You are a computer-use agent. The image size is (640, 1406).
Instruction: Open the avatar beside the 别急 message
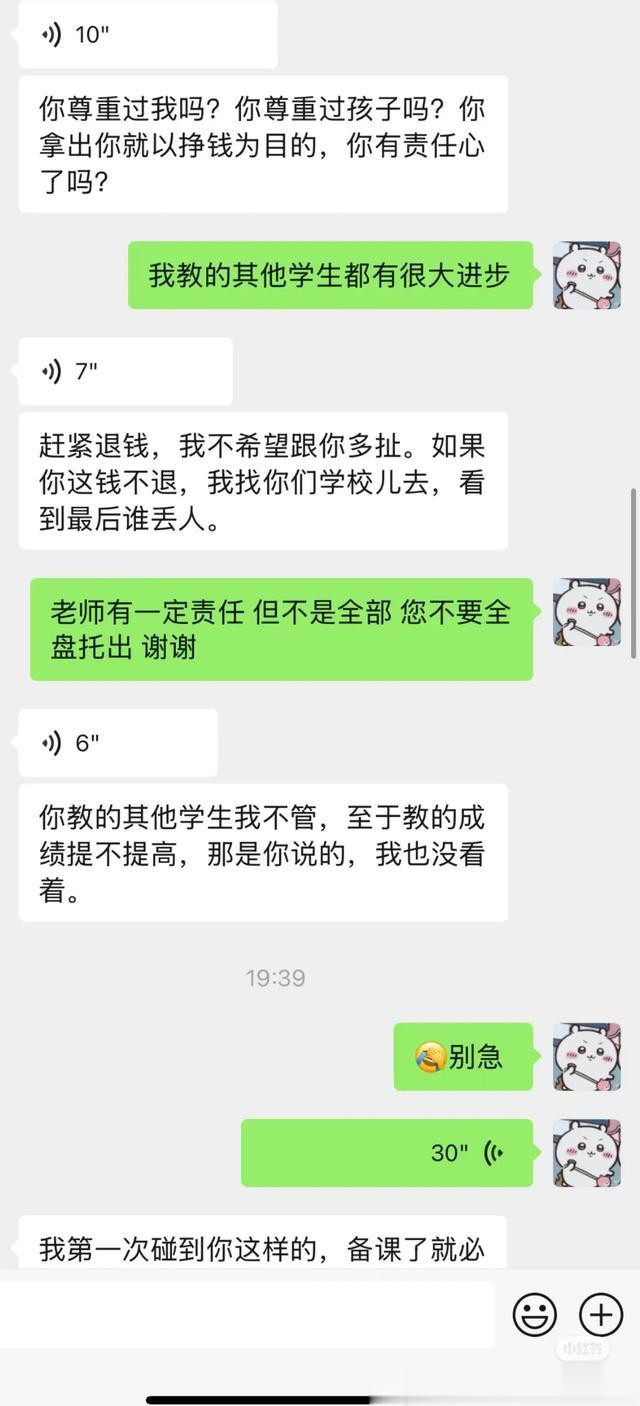tap(587, 1057)
